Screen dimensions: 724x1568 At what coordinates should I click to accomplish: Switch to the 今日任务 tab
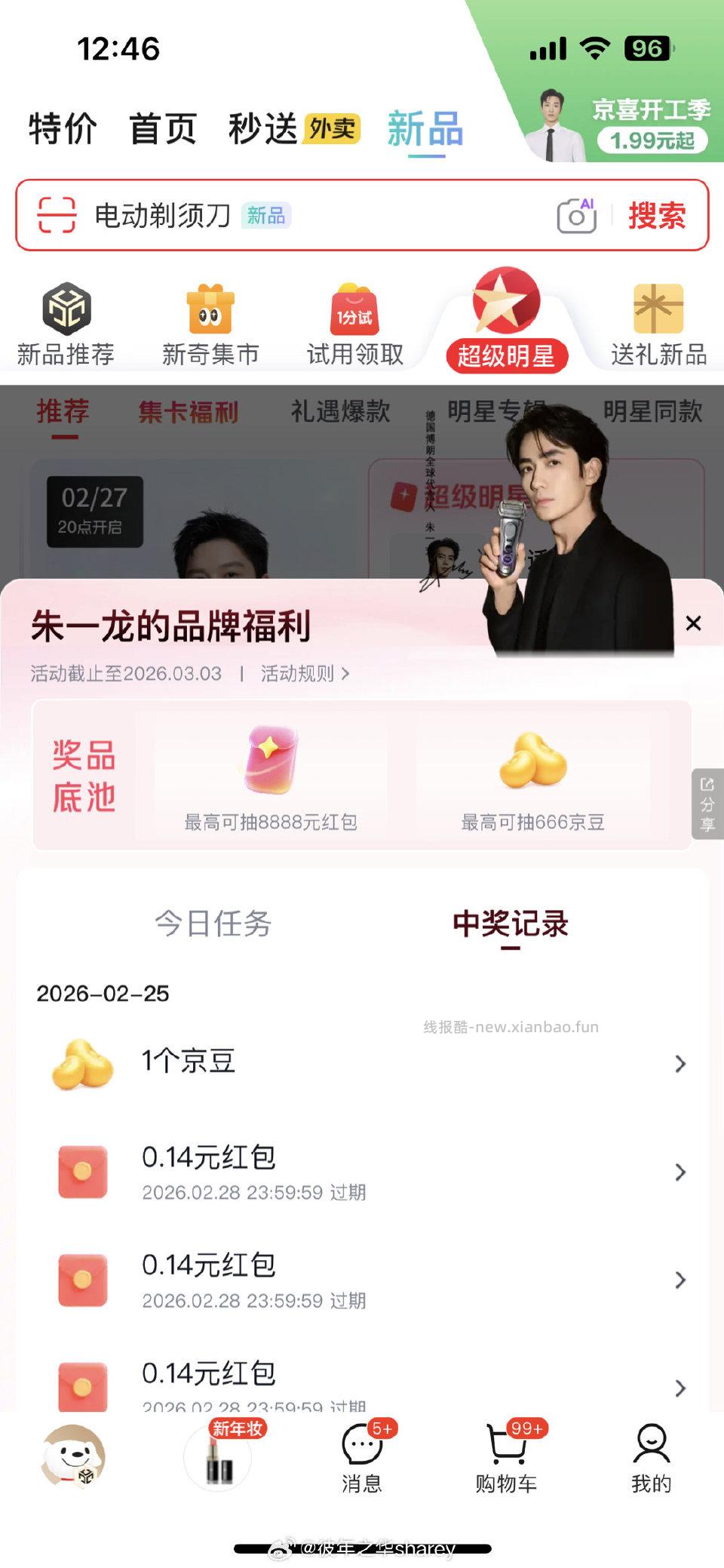[213, 924]
